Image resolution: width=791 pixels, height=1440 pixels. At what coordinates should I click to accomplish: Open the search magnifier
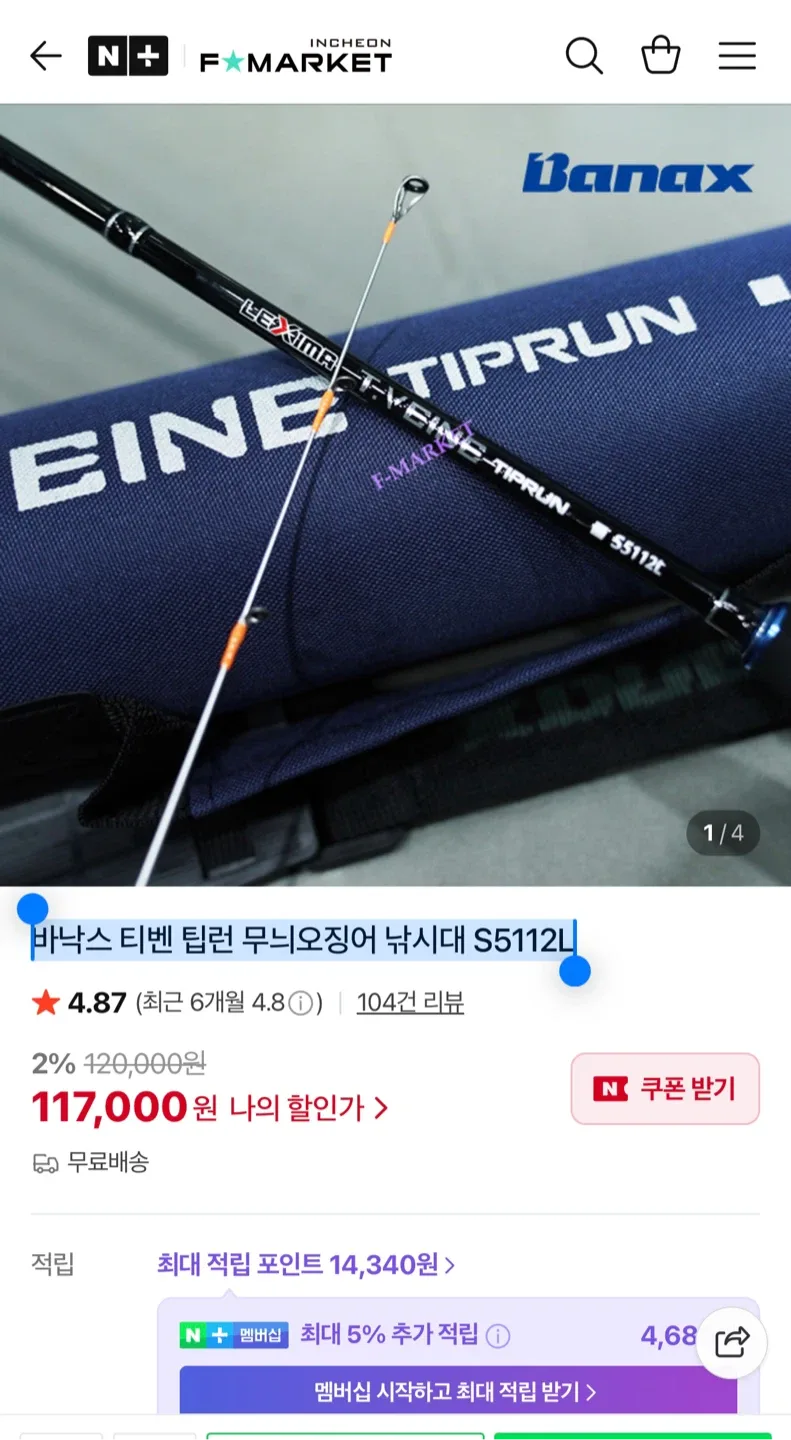click(584, 56)
